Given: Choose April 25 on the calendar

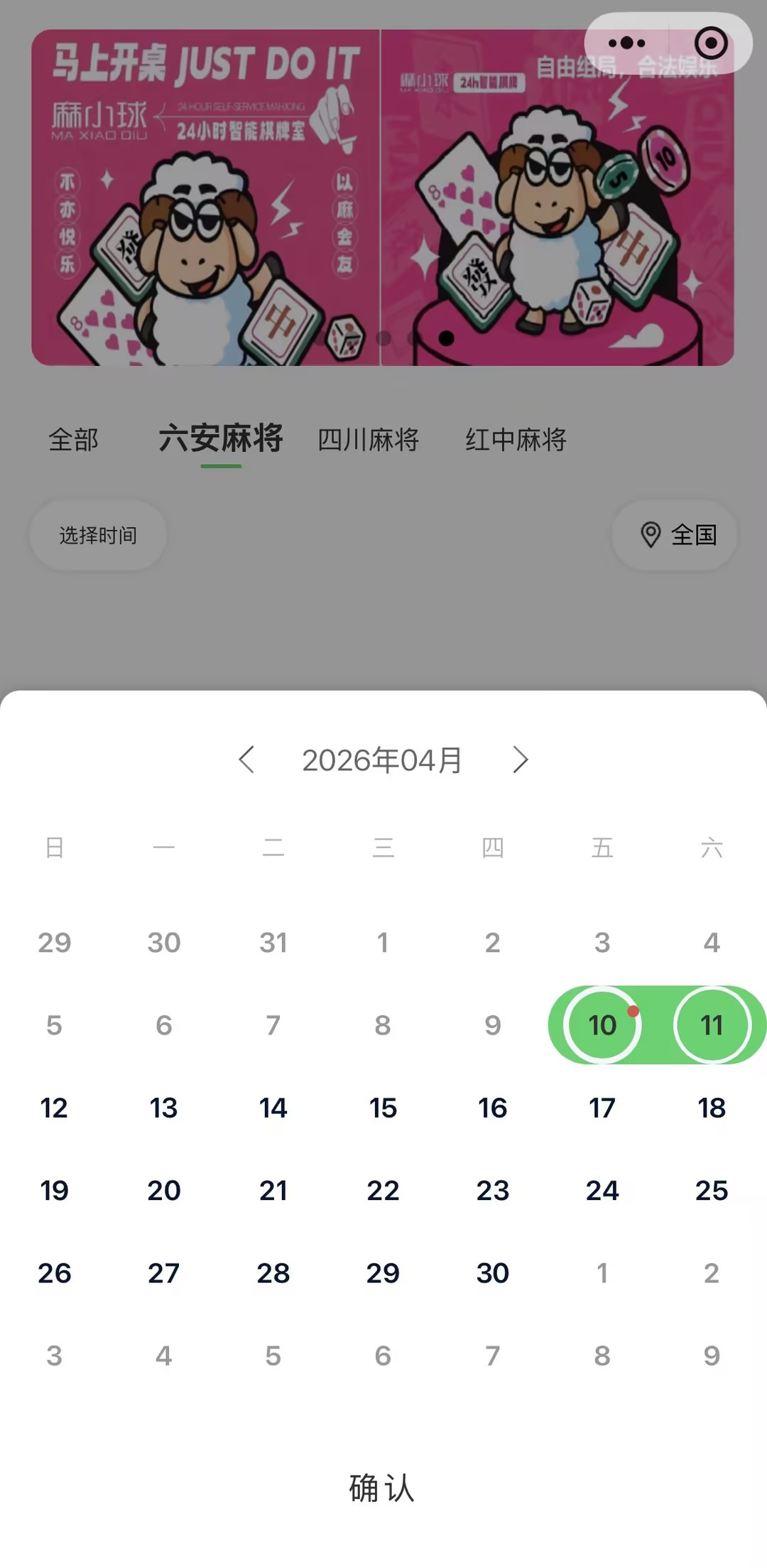Looking at the screenshot, I should click(x=712, y=1190).
